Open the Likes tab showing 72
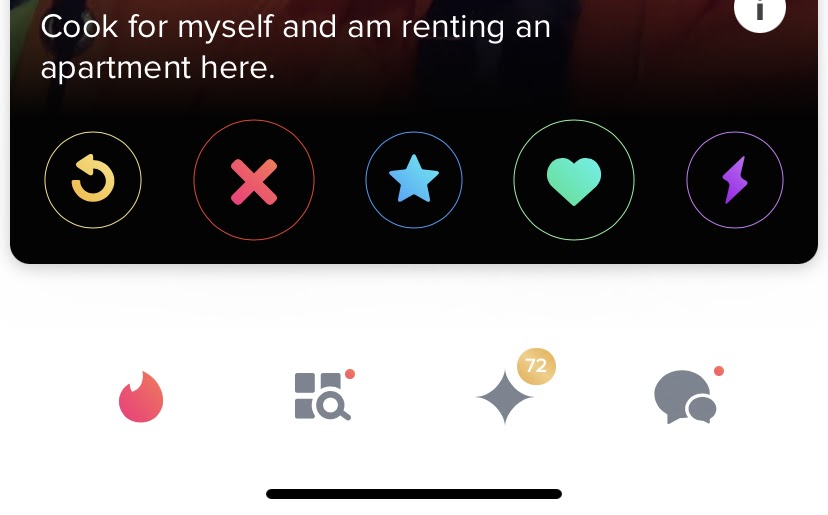The height and width of the screenshot is (515, 828). pos(506,397)
